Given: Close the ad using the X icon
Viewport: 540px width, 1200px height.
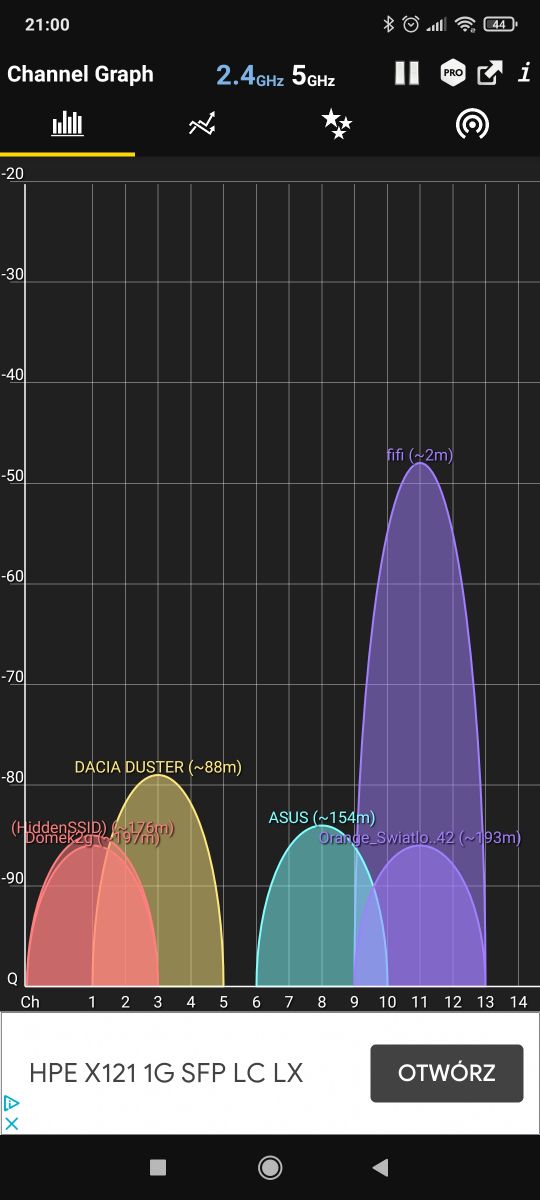Looking at the screenshot, I should tap(12, 1123).
